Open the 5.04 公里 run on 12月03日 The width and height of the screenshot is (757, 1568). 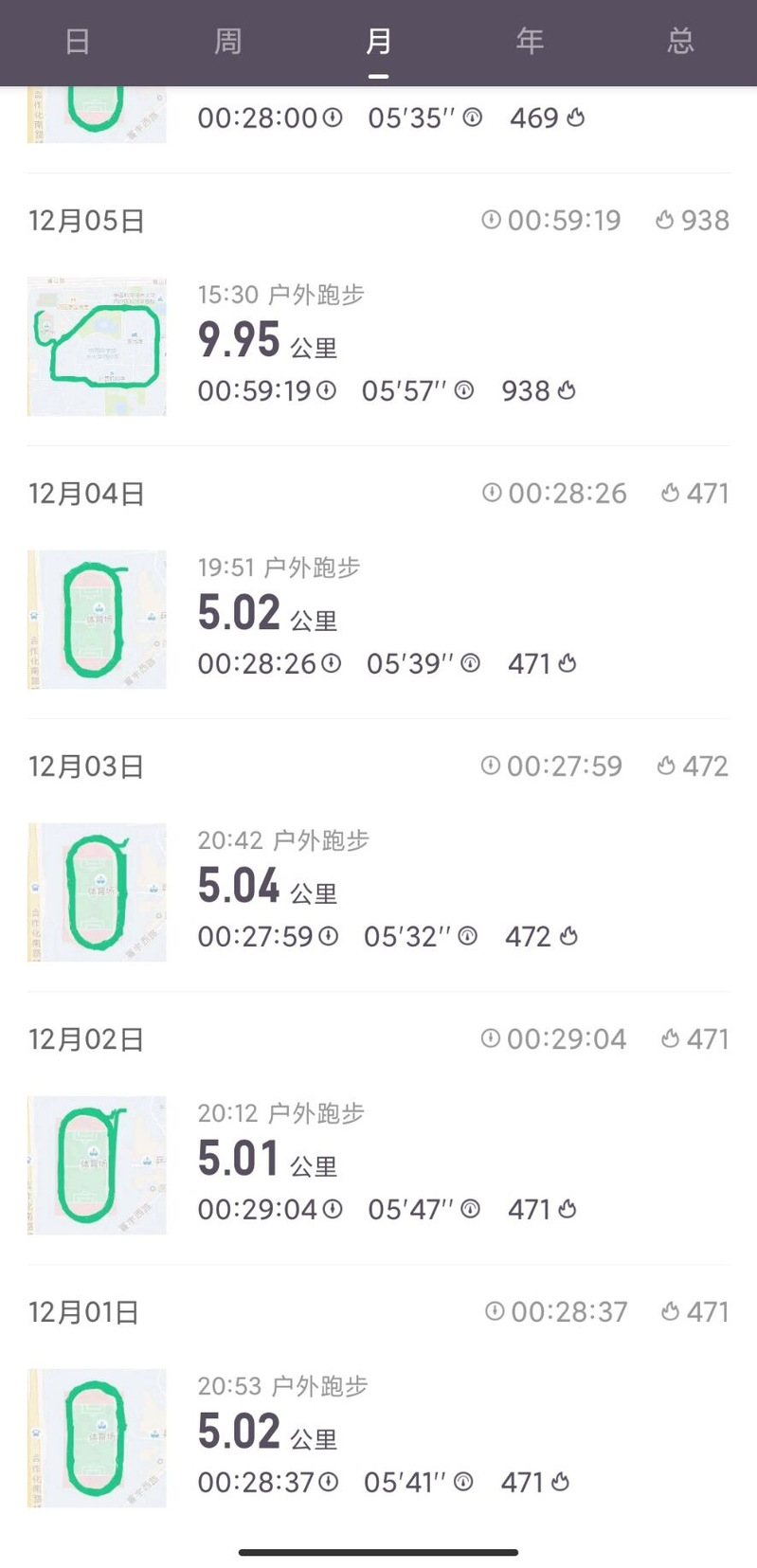[378, 892]
